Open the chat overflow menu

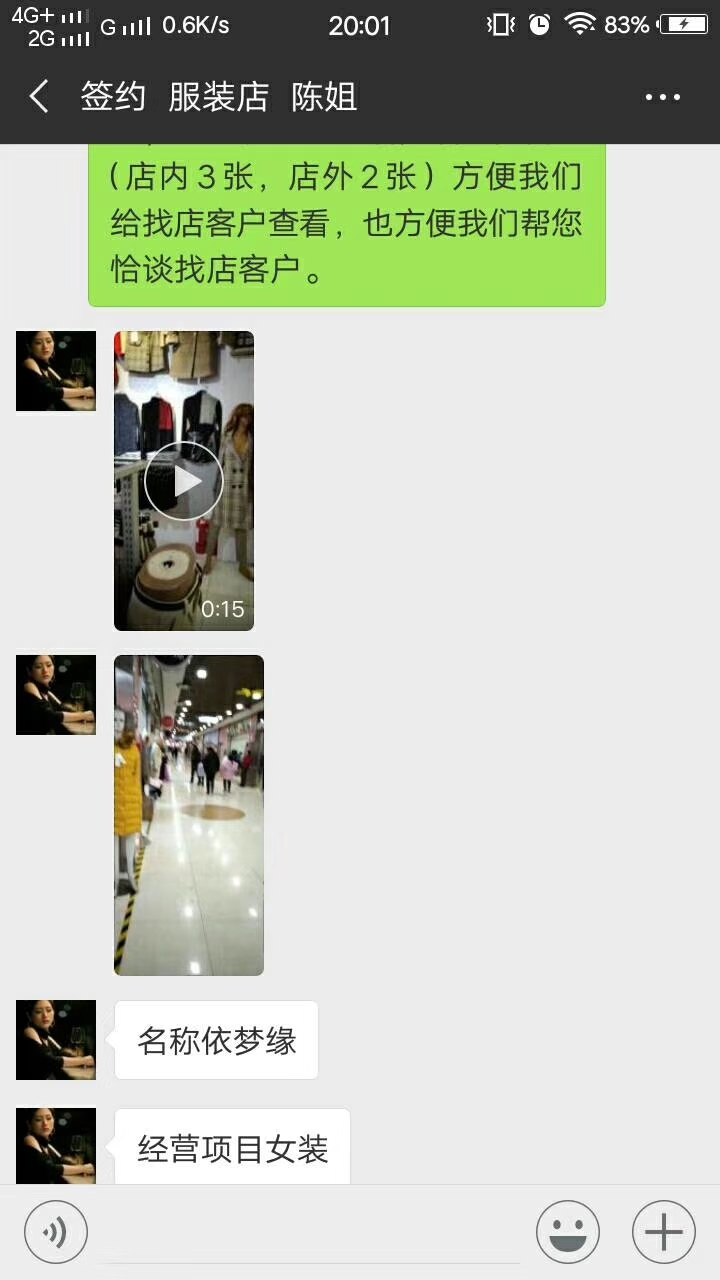[662, 97]
